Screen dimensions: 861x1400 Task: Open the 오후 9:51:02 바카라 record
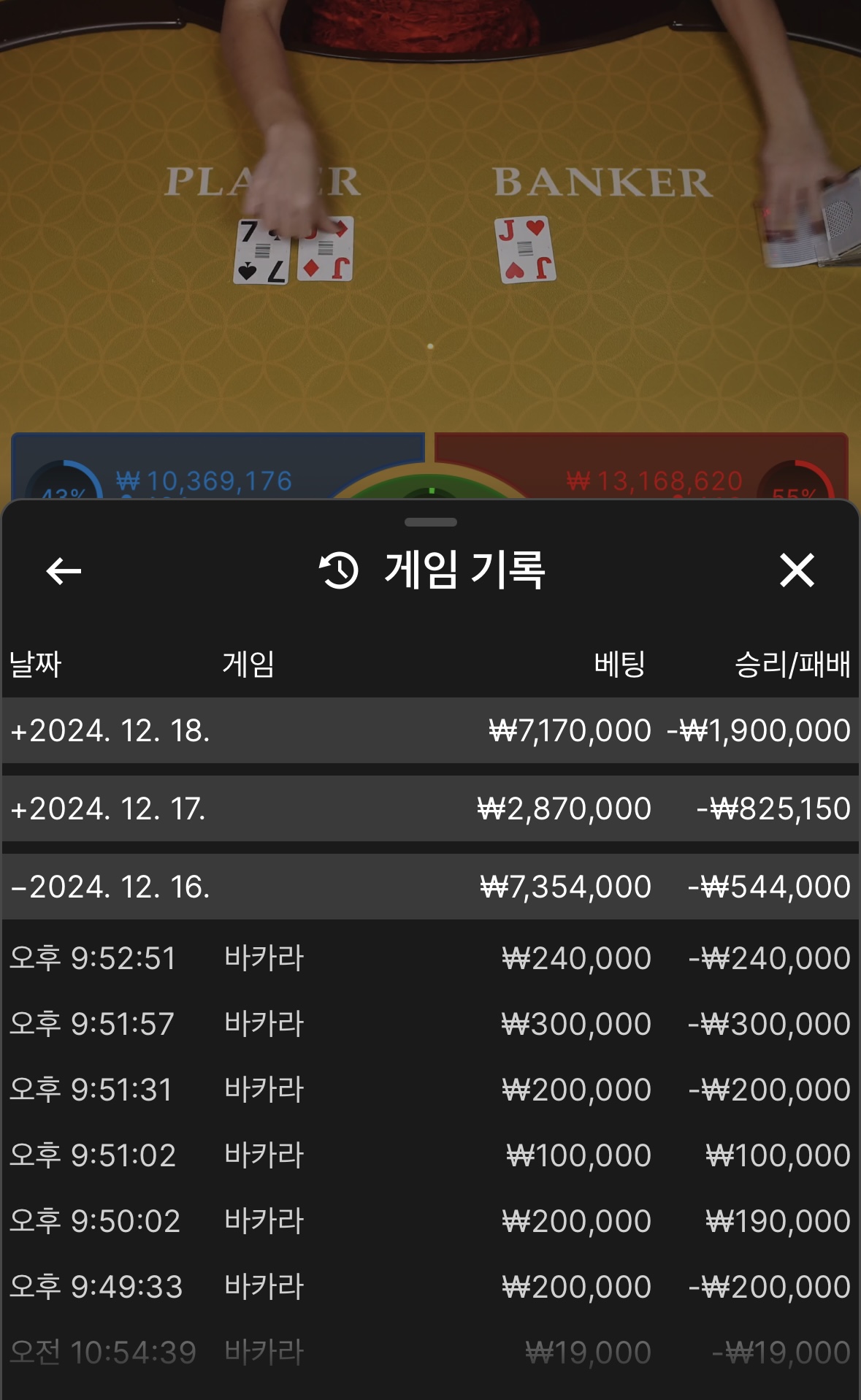[x=429, y=1155]
